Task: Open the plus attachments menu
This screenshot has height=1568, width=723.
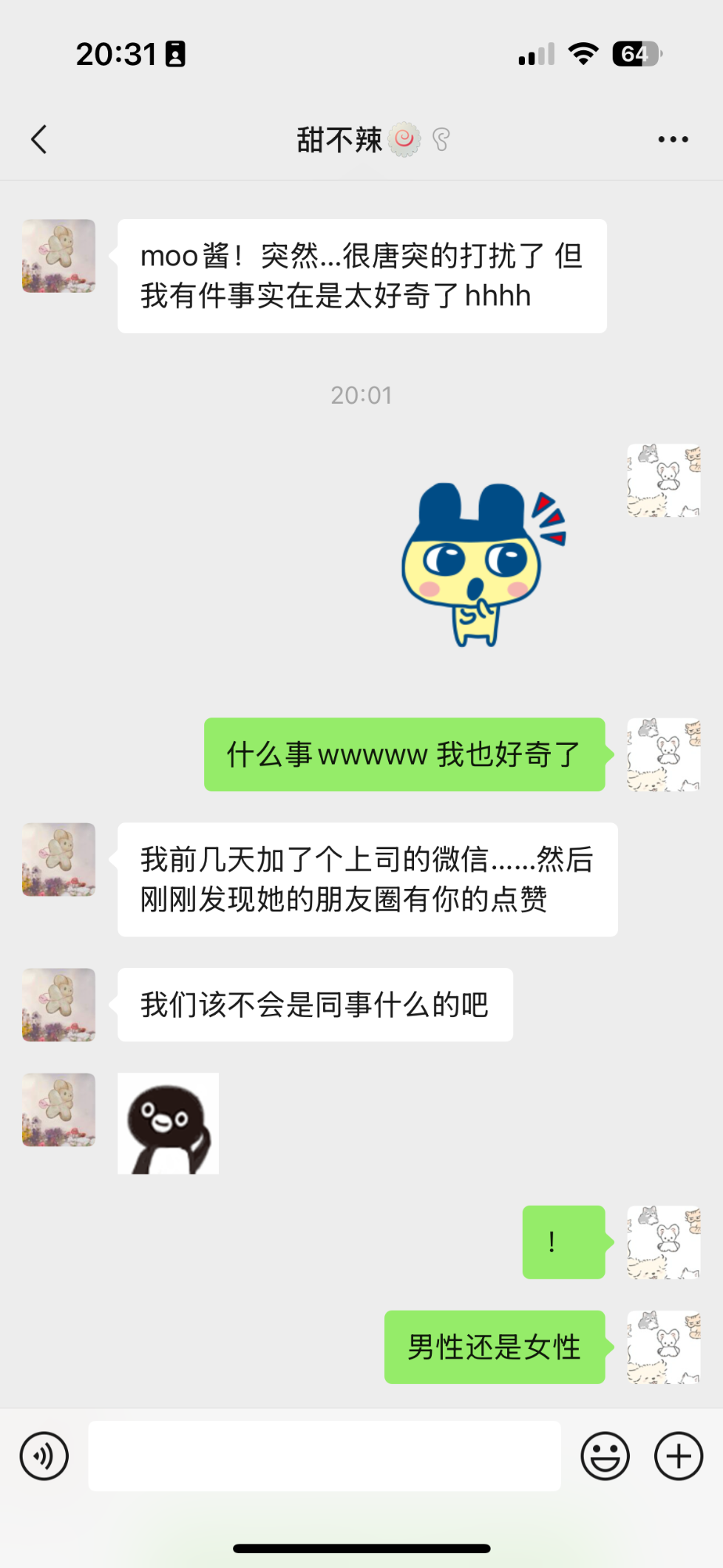Action: pyautogui.click(x=678, y=1456)
